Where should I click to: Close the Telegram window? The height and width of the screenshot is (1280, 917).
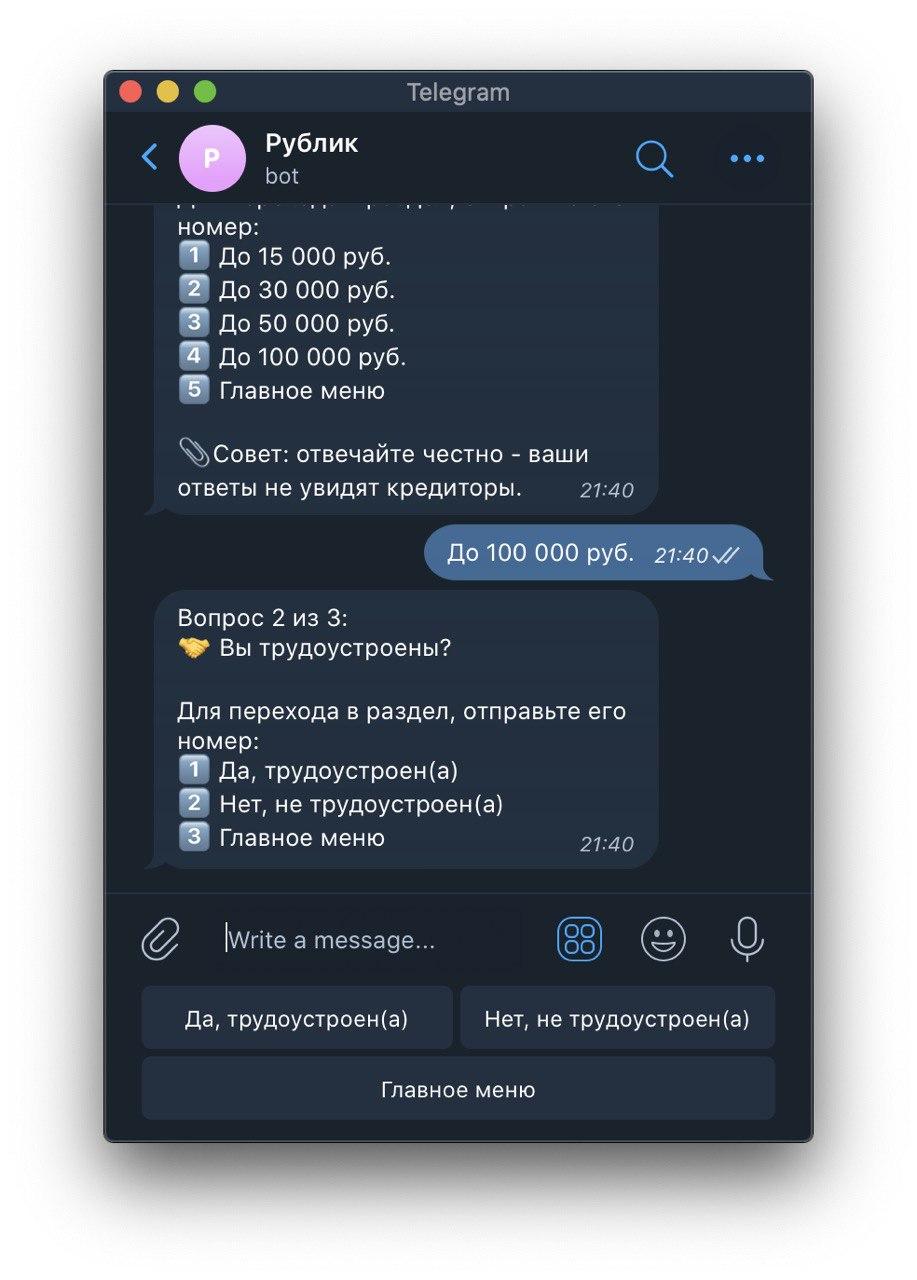click(131, 92)
